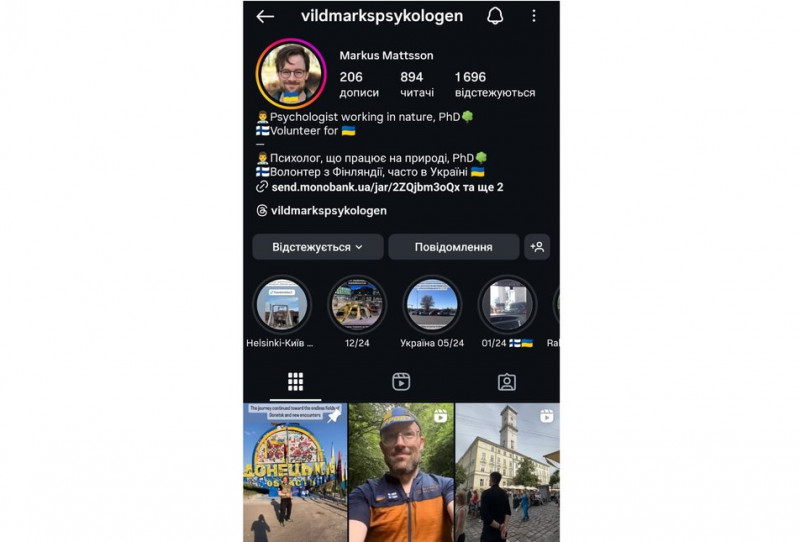Open the three-dot overflow menu
The image size is (800, 542).
[534, 16]
